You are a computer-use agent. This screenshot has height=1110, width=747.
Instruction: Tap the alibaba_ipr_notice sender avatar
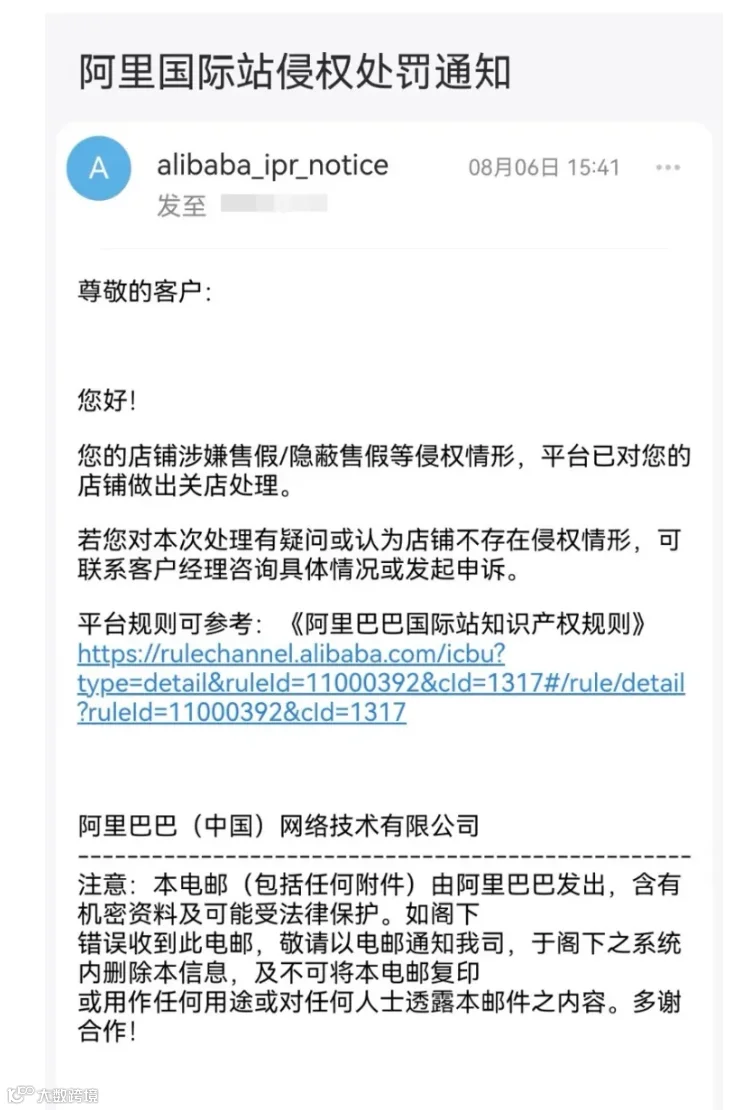[98, 168]
